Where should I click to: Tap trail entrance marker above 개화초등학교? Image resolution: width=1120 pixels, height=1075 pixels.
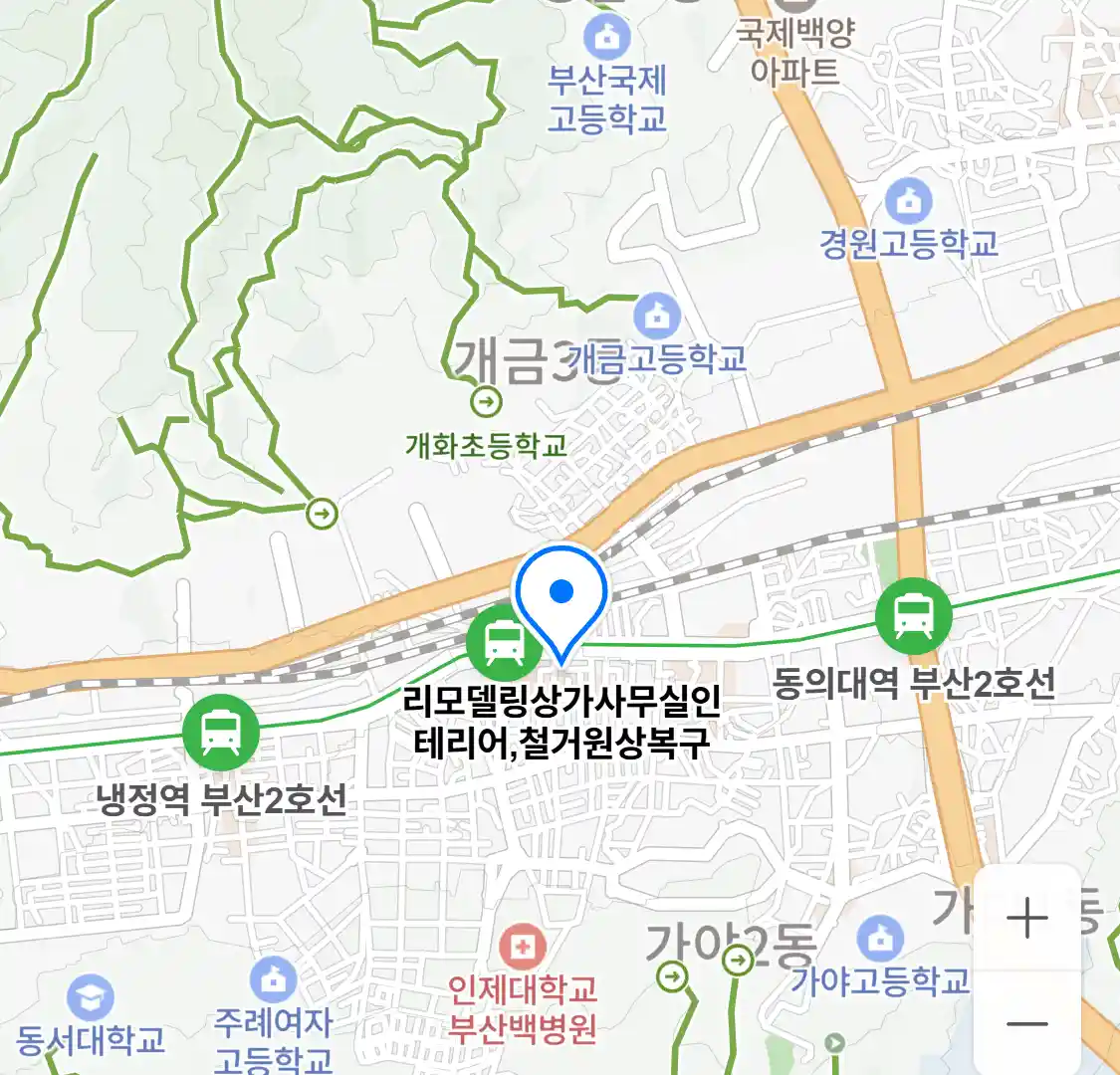tap(486, 402)
